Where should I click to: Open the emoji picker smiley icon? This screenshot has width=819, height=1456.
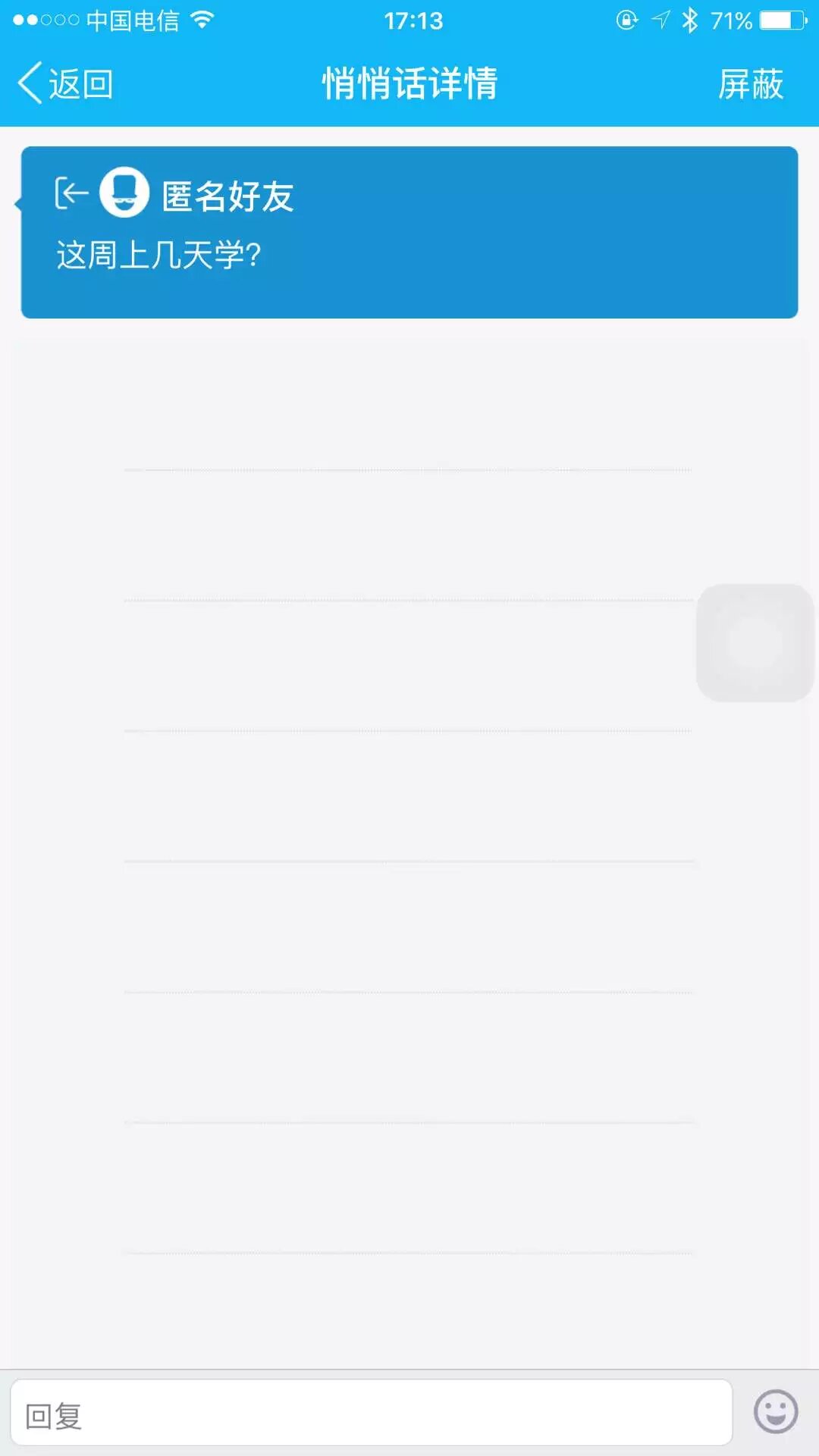(x=775, y=1412)
